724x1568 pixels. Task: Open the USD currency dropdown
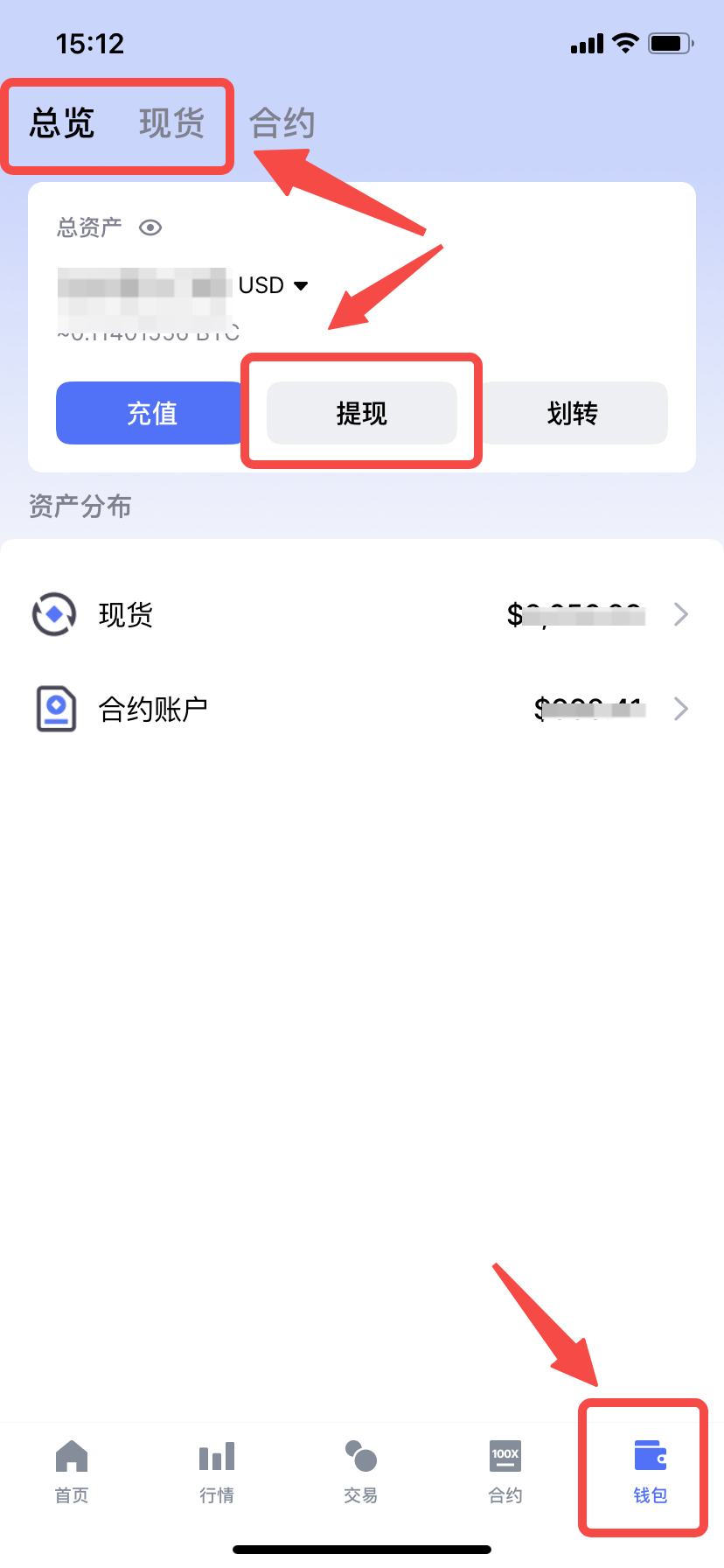point(273,285)
